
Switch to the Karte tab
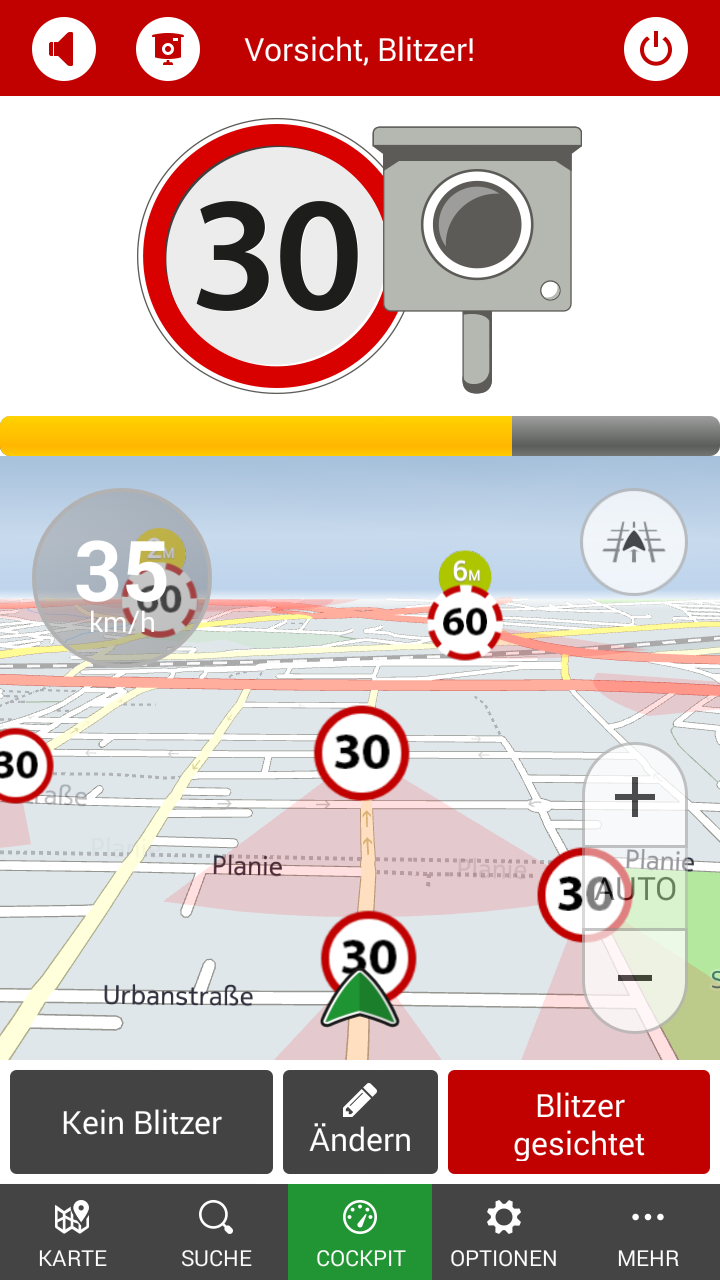tap(72, 1233)
